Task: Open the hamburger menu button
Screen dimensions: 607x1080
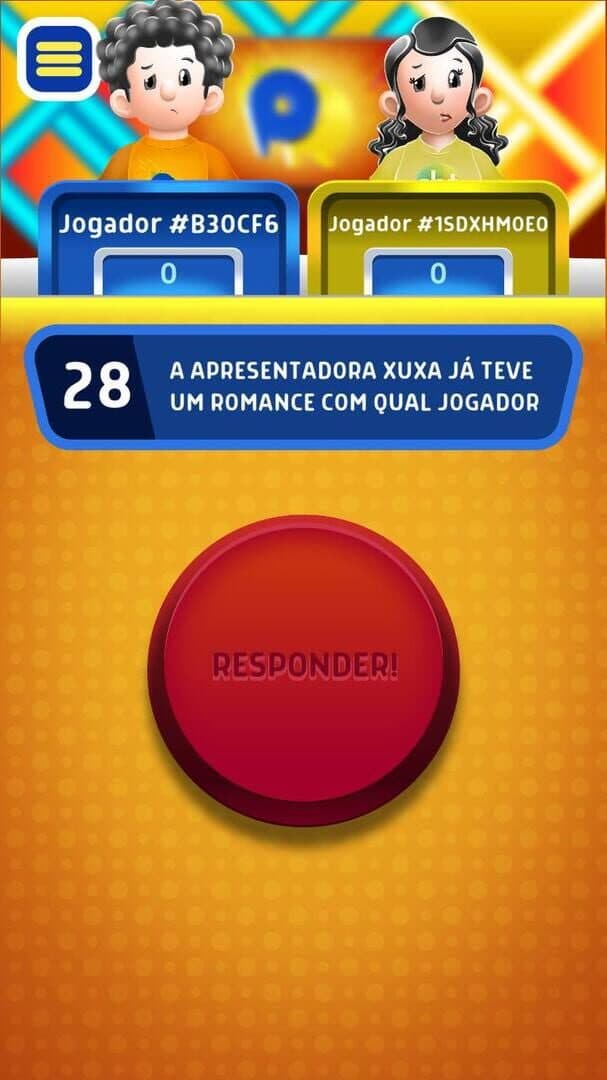Action: click(59, 59)
